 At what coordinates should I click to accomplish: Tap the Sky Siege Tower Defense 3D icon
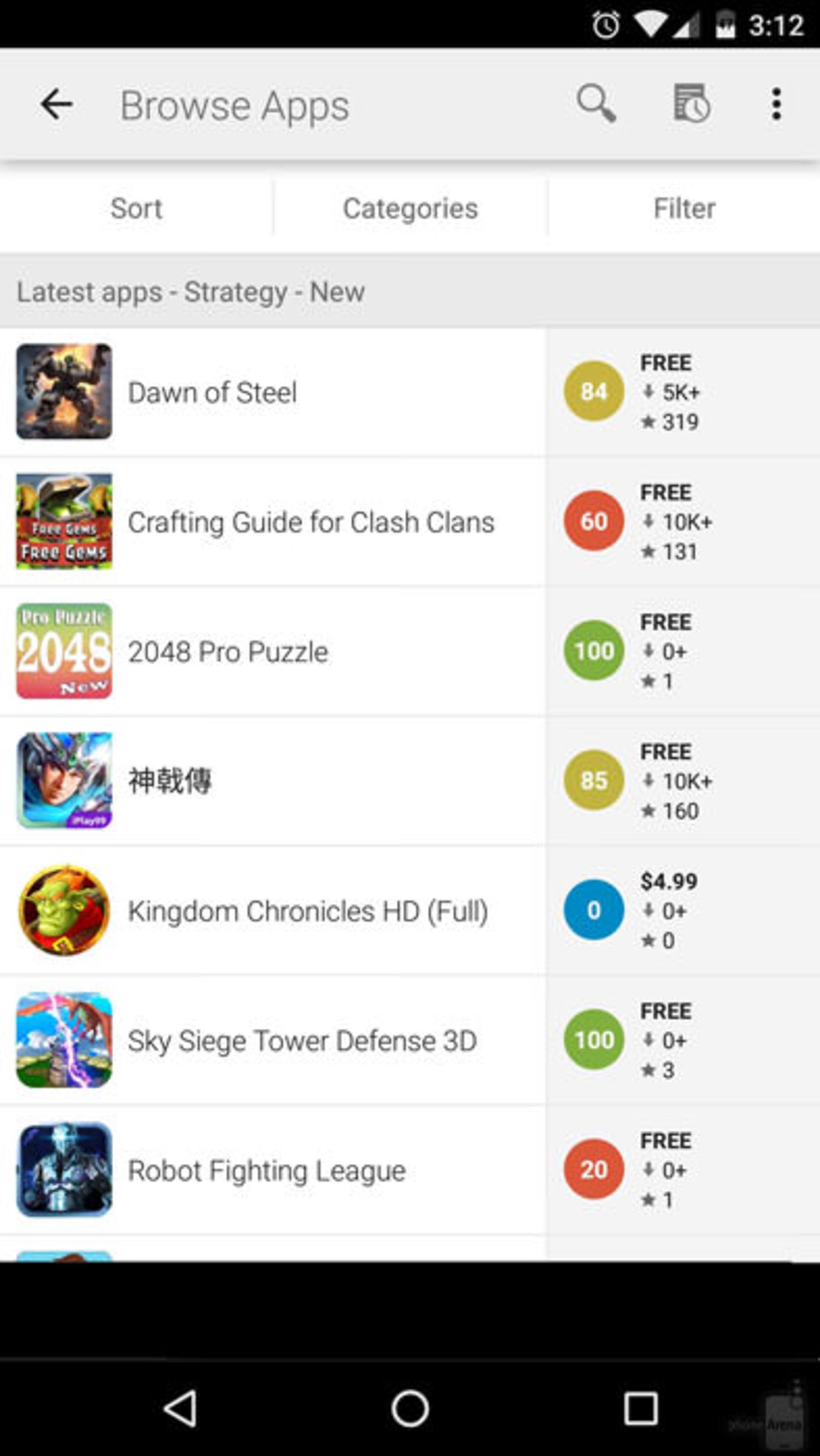[x=64, y=1040]
